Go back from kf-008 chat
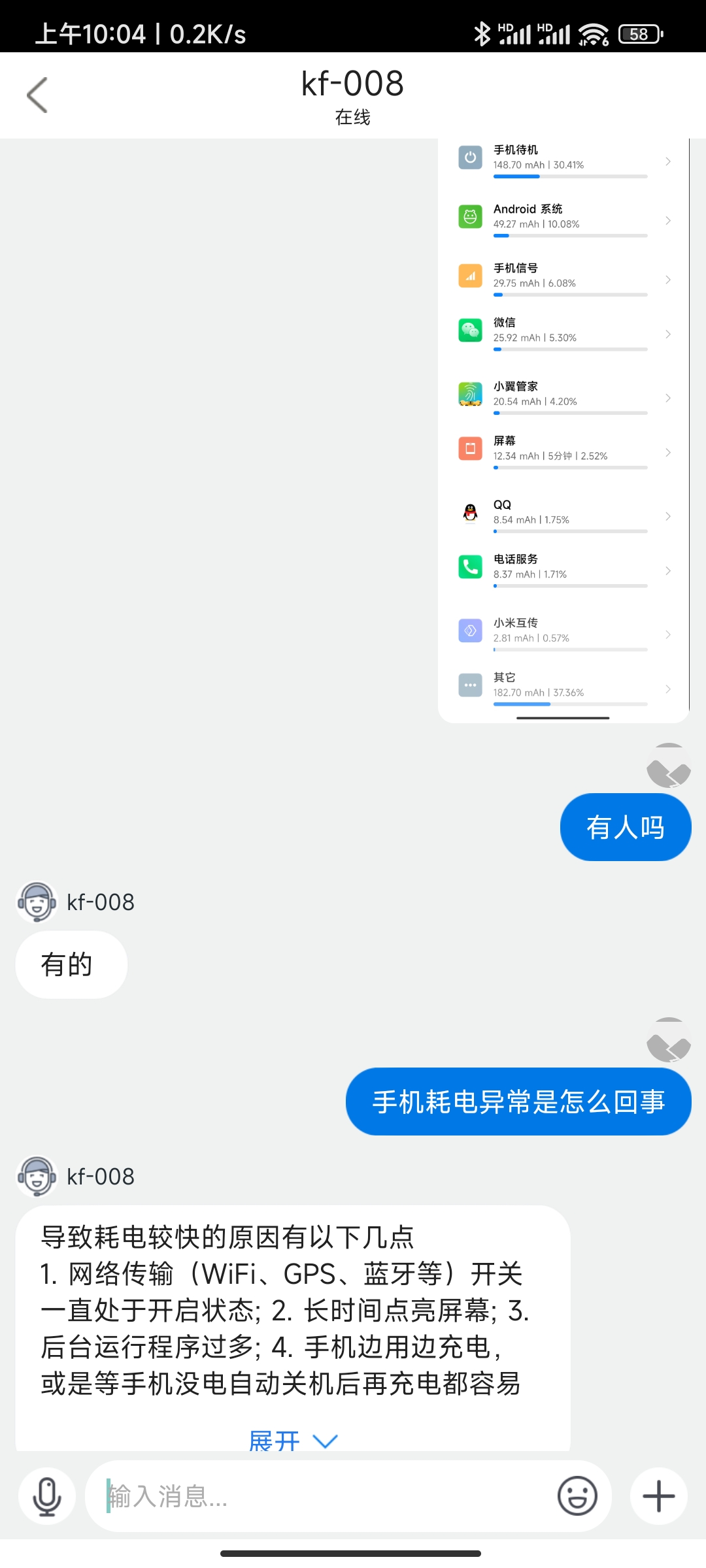This screenshot has width=706, height=1568. [x=37, y=95]
